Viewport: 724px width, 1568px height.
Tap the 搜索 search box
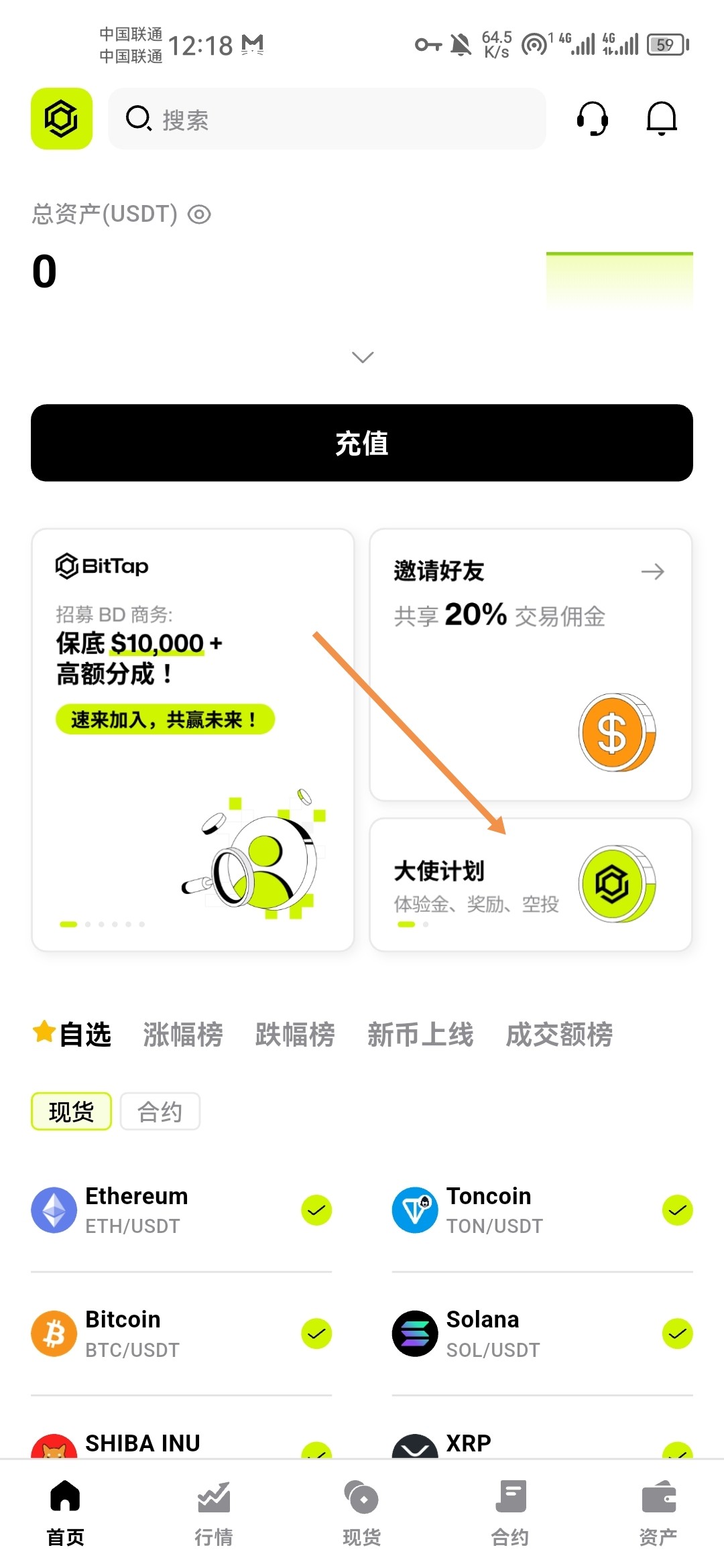327,119
